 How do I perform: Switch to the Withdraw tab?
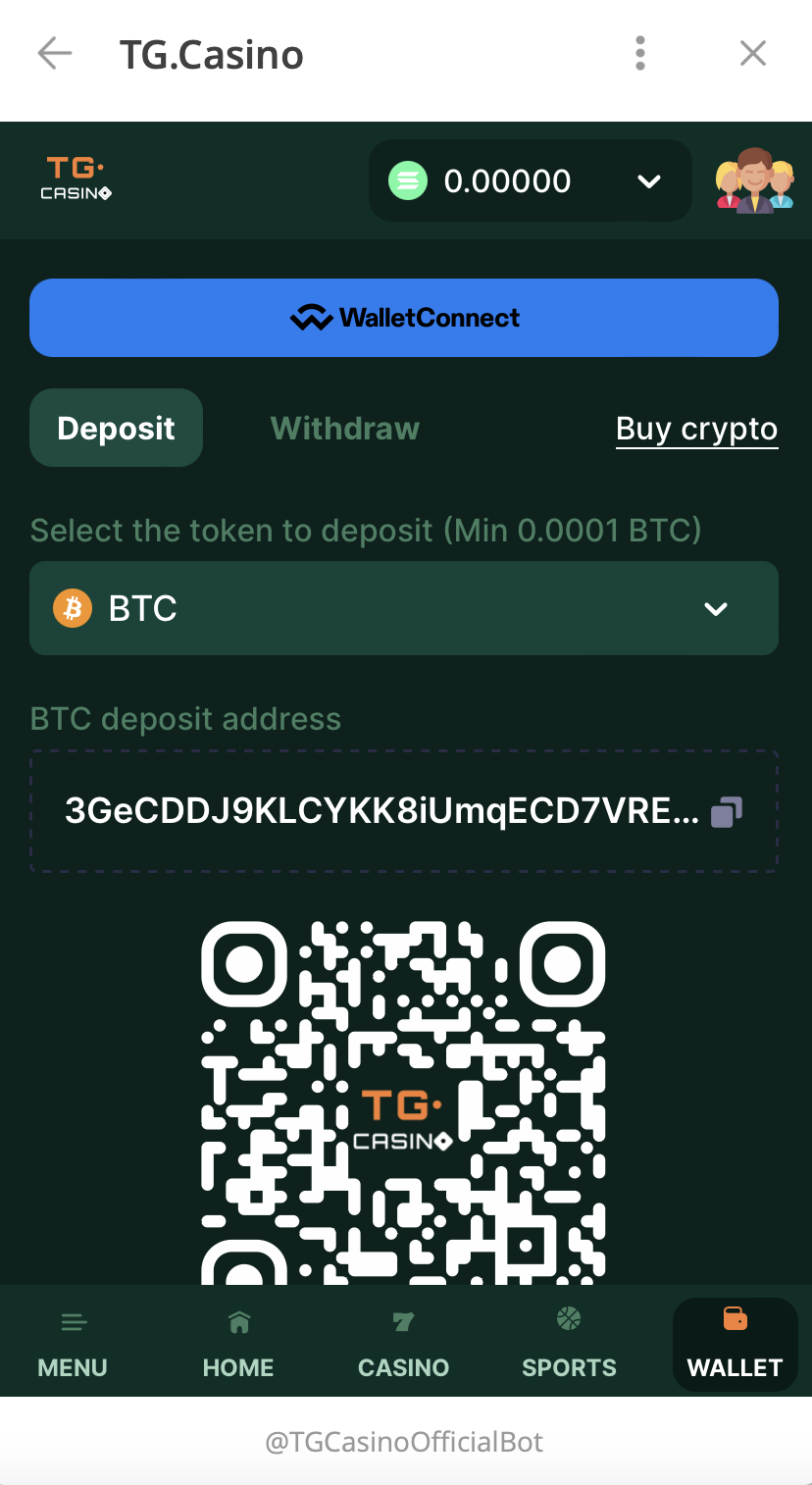pos(345,429)
